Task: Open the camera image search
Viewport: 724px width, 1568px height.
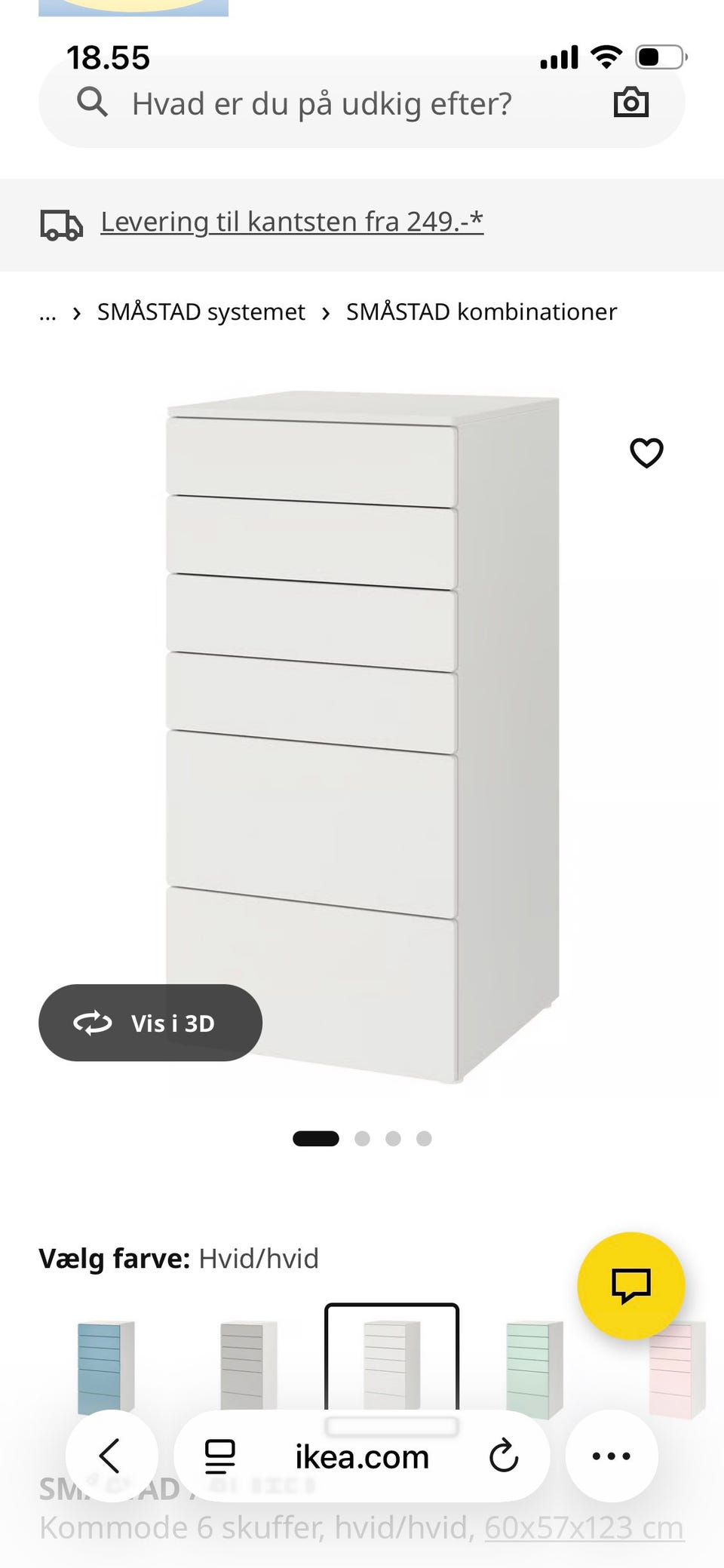Action: [x=630, y=103]
